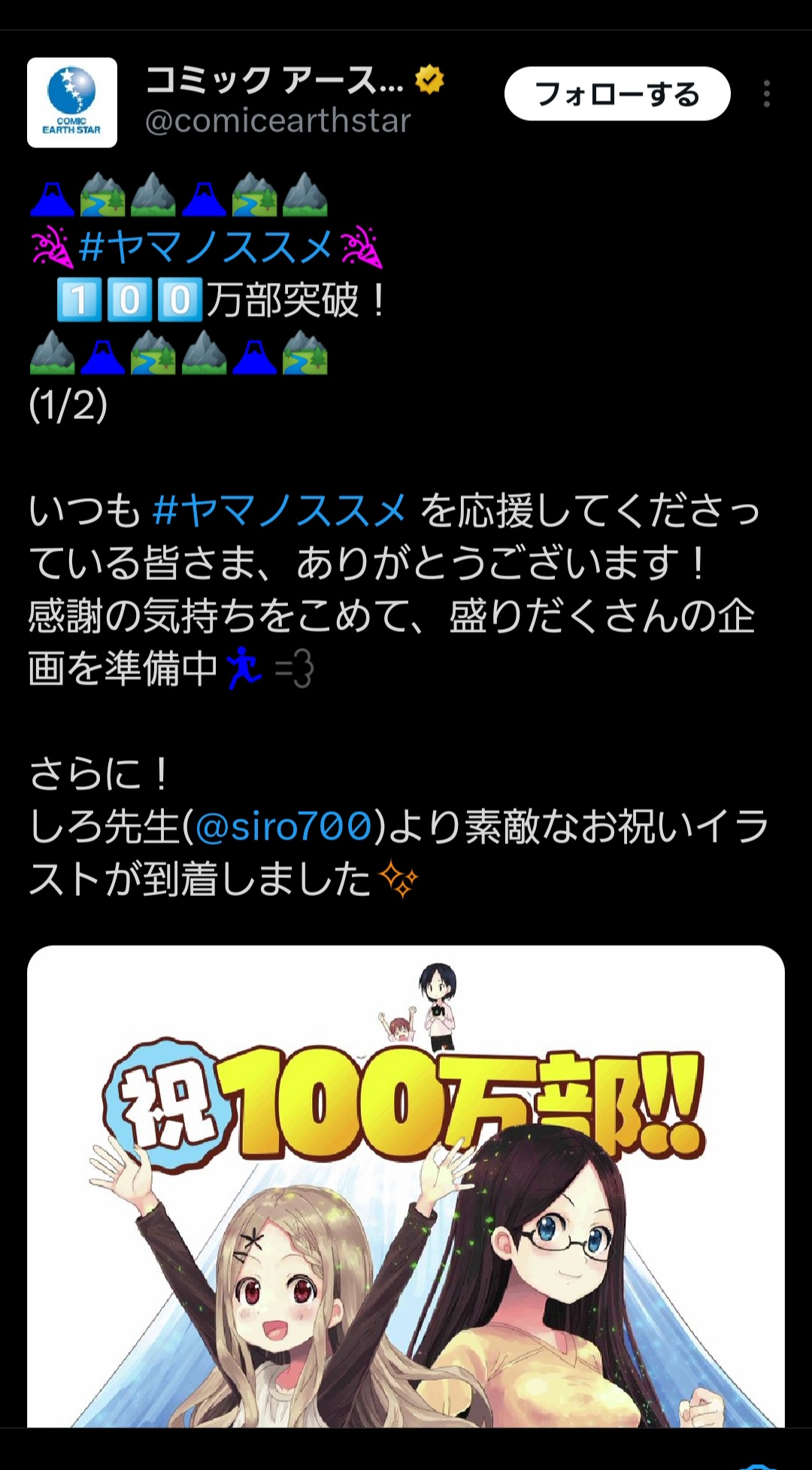
Task: Open the @comicearthstar handle
Action: pyautogui.click(x=278, y=121)
